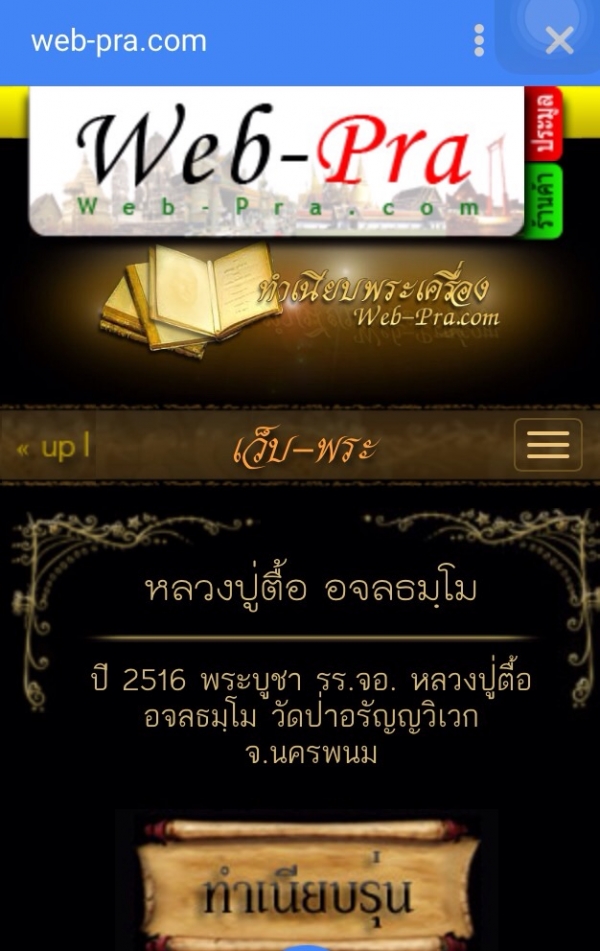Open the green ร้านค้า tab
Screen dimensions: 600x951
[545, 200]
